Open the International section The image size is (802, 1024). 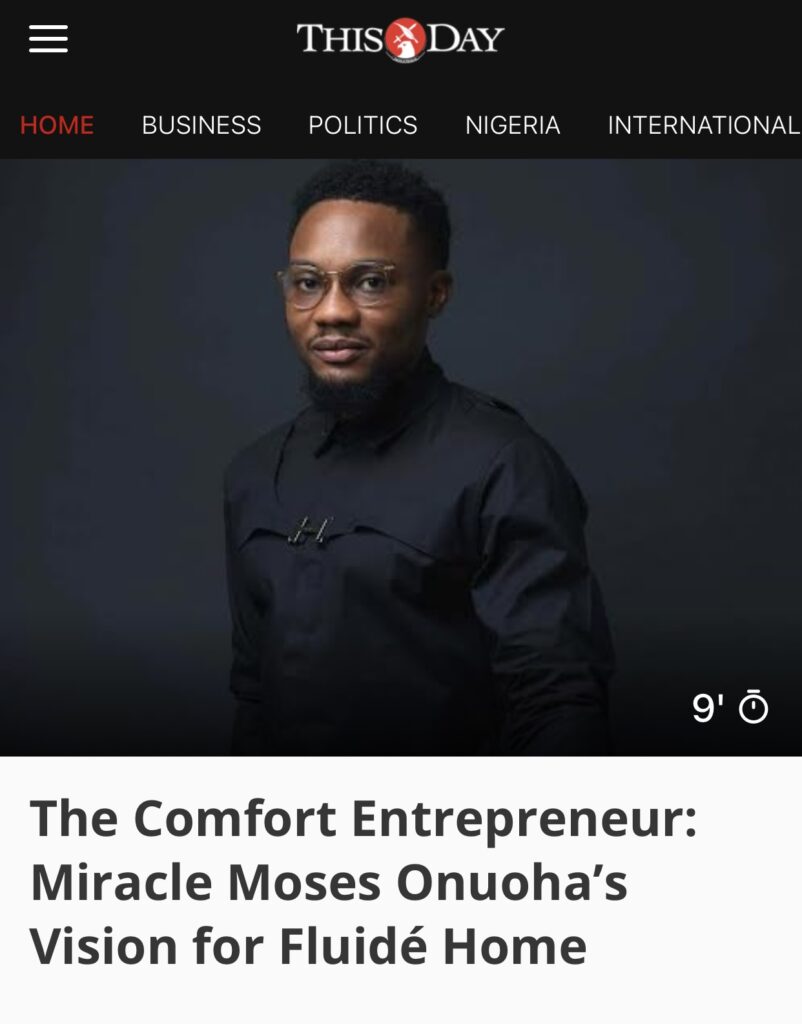click(703, 125)
